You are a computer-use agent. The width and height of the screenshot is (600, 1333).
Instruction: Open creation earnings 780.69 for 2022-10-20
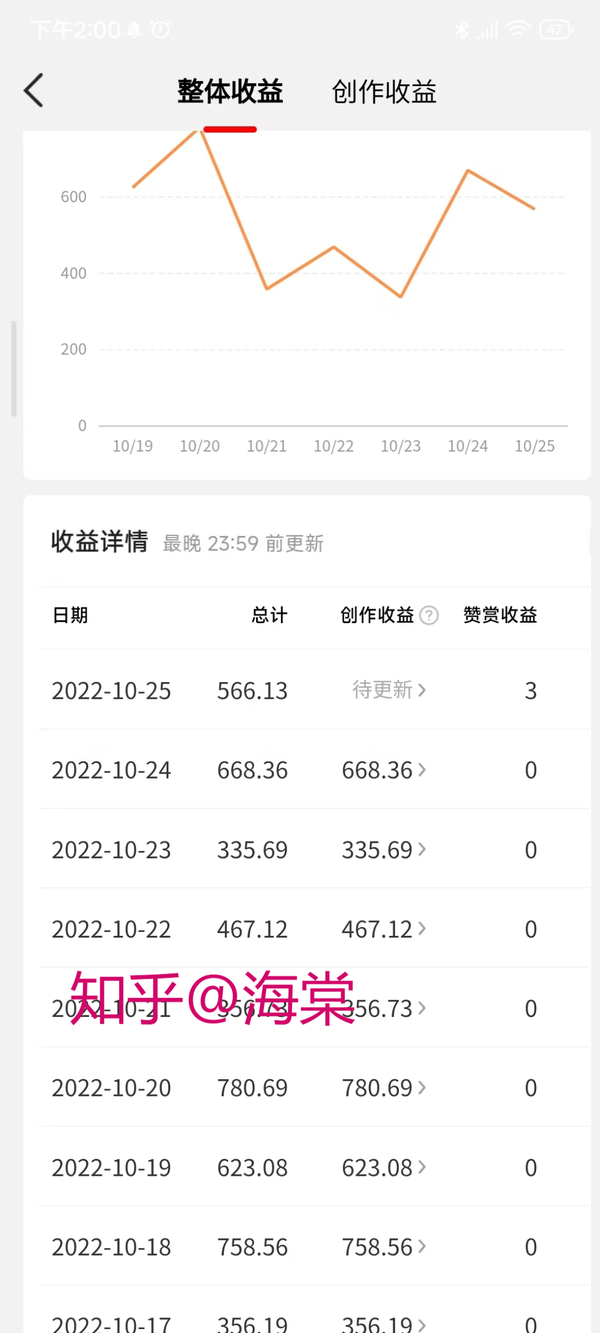tap(385, 1088)
